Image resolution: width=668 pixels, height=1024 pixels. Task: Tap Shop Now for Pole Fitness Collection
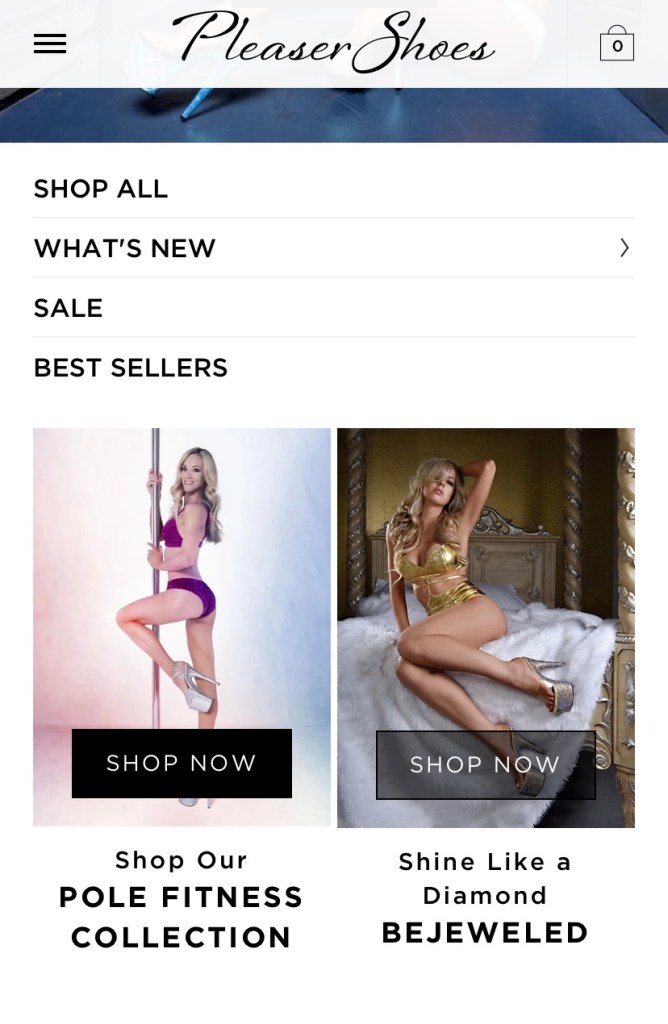click(x=182, y=763)
